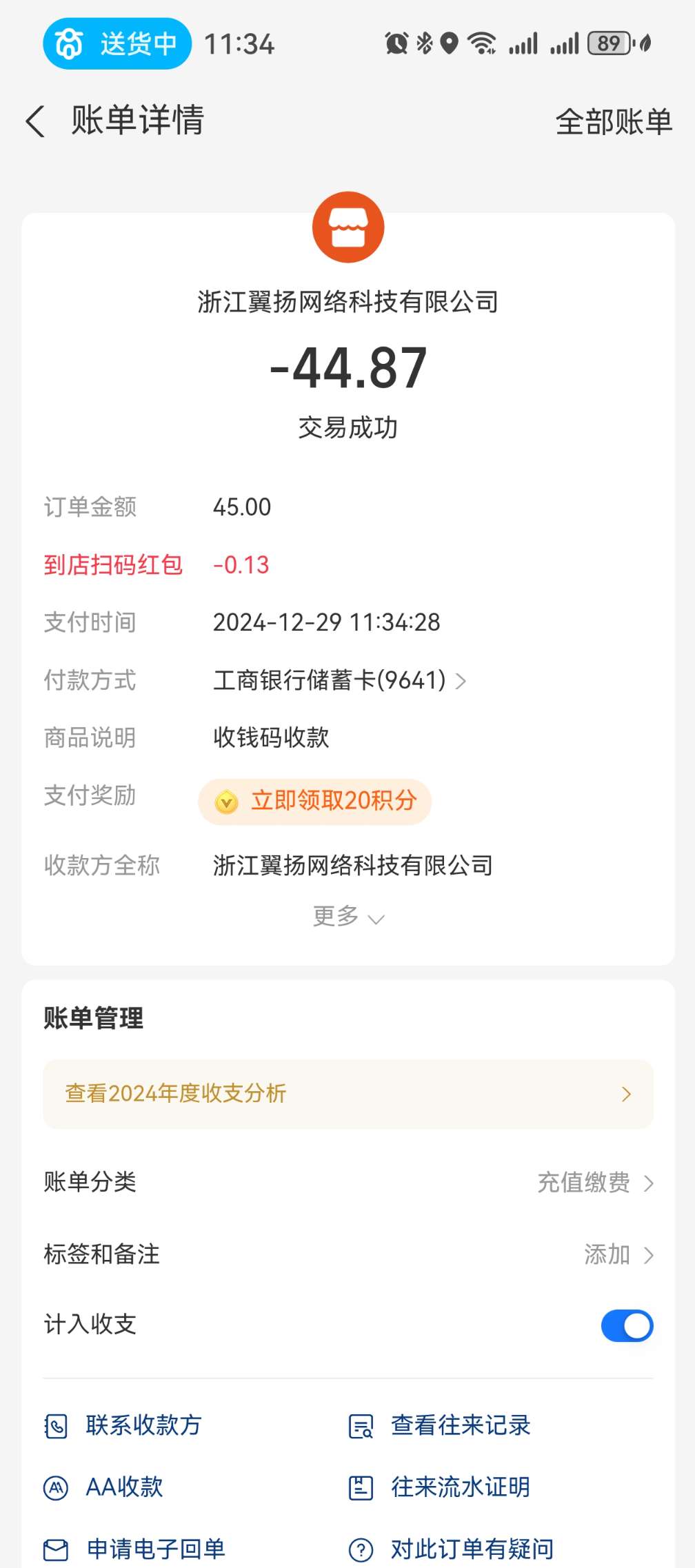The width and height of the screenshot is (695, 1568).
Task: Open the 送货中 delivery status pill
Action: click(x=117, y=44)
